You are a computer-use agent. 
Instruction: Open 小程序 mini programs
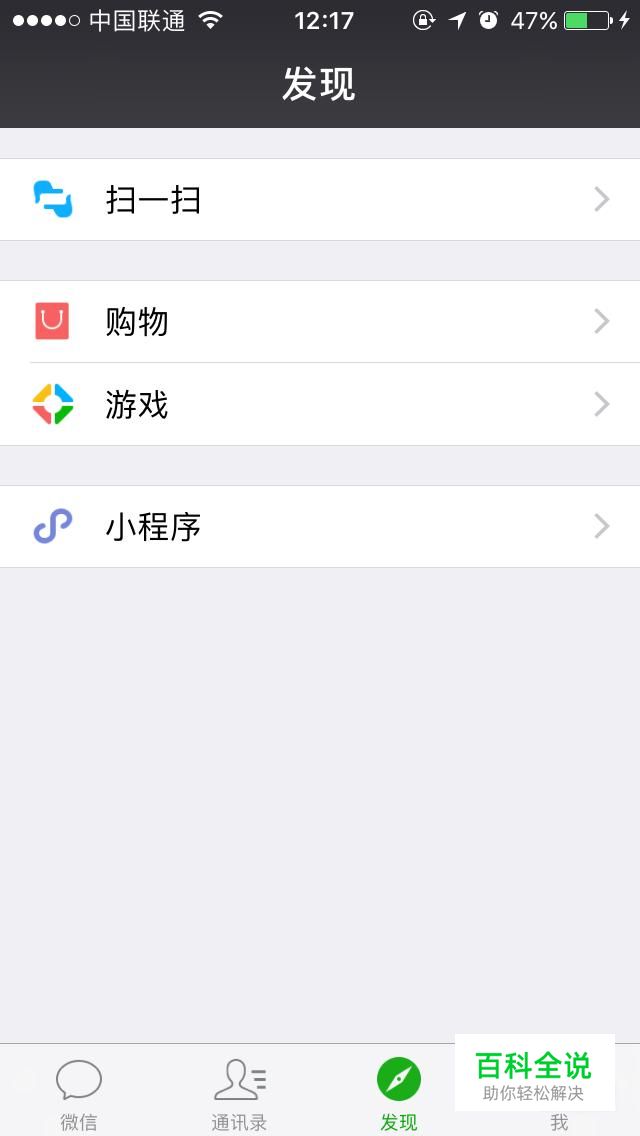click(x=320, y=527)
